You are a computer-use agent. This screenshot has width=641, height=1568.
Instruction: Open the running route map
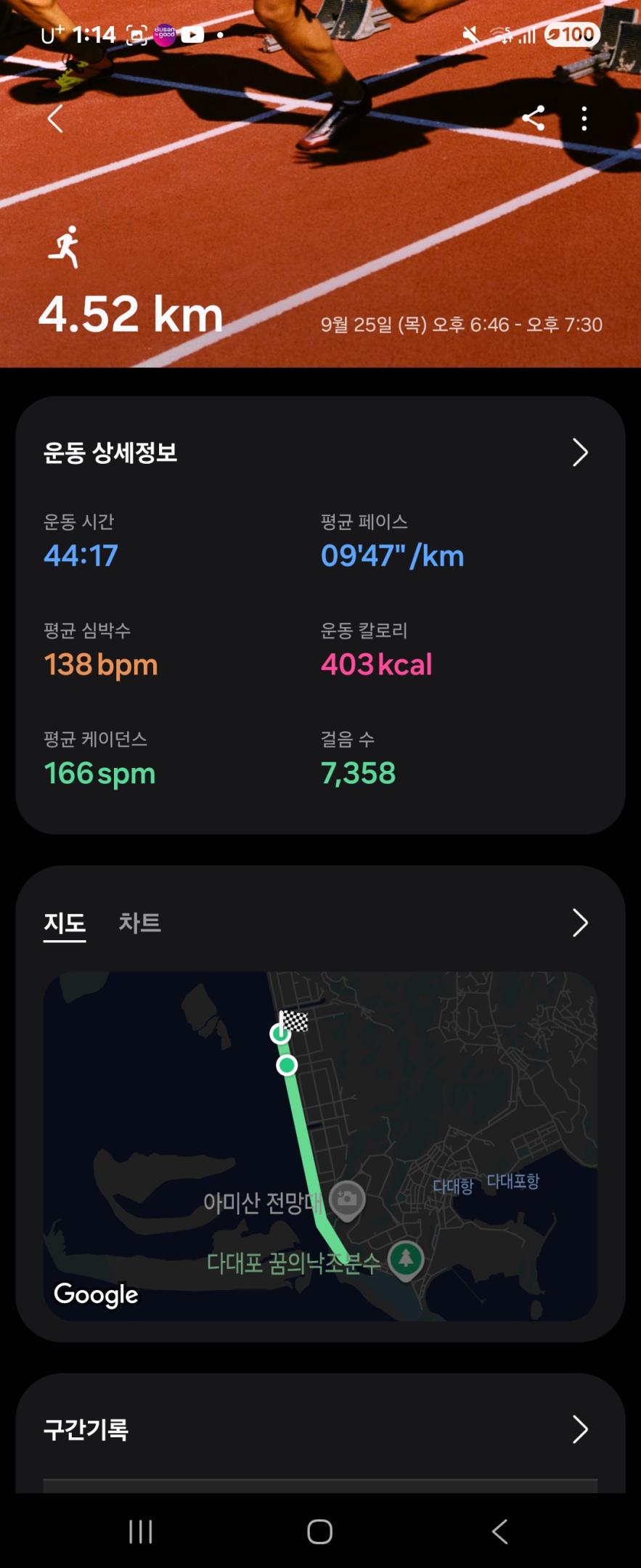(x=320, y=1146)
